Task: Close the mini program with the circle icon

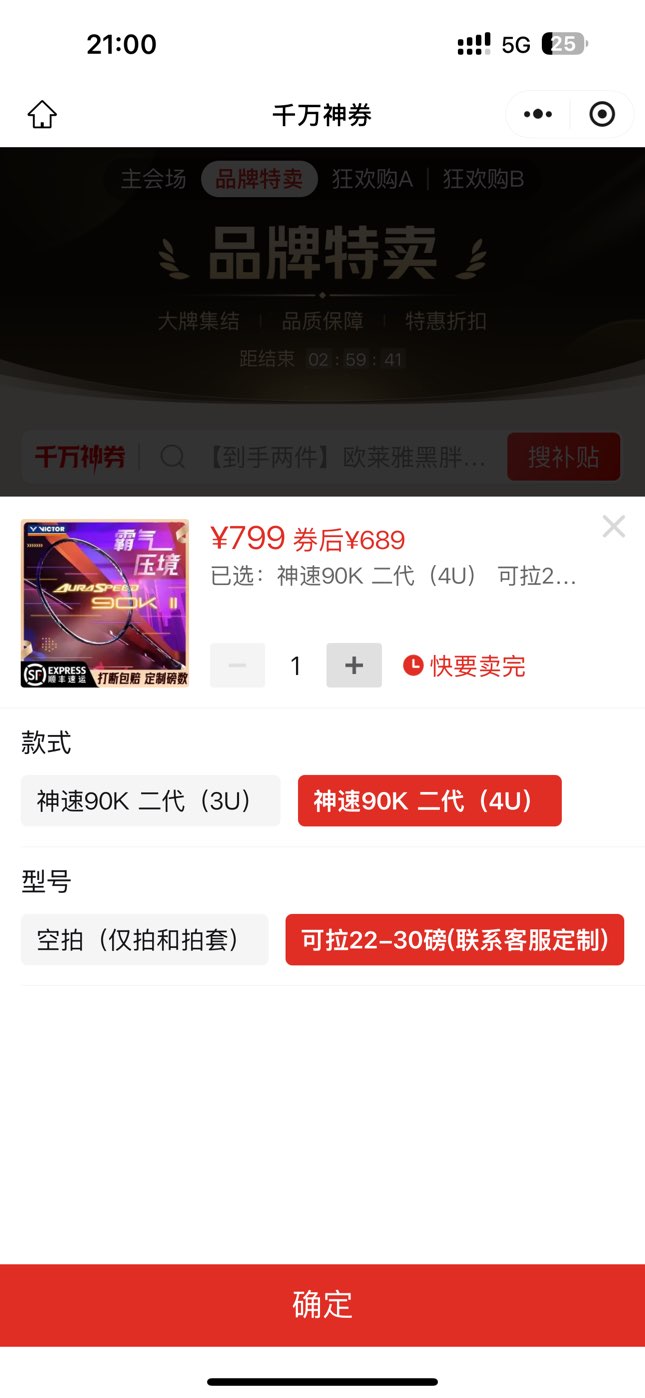Action: click(602, 115)
